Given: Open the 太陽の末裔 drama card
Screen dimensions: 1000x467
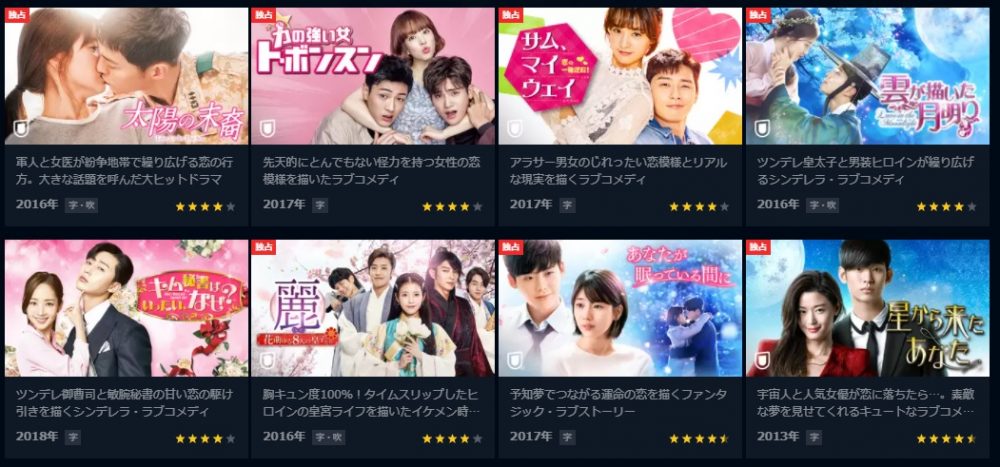Looking at the screenshot, I should click(126, 78).
